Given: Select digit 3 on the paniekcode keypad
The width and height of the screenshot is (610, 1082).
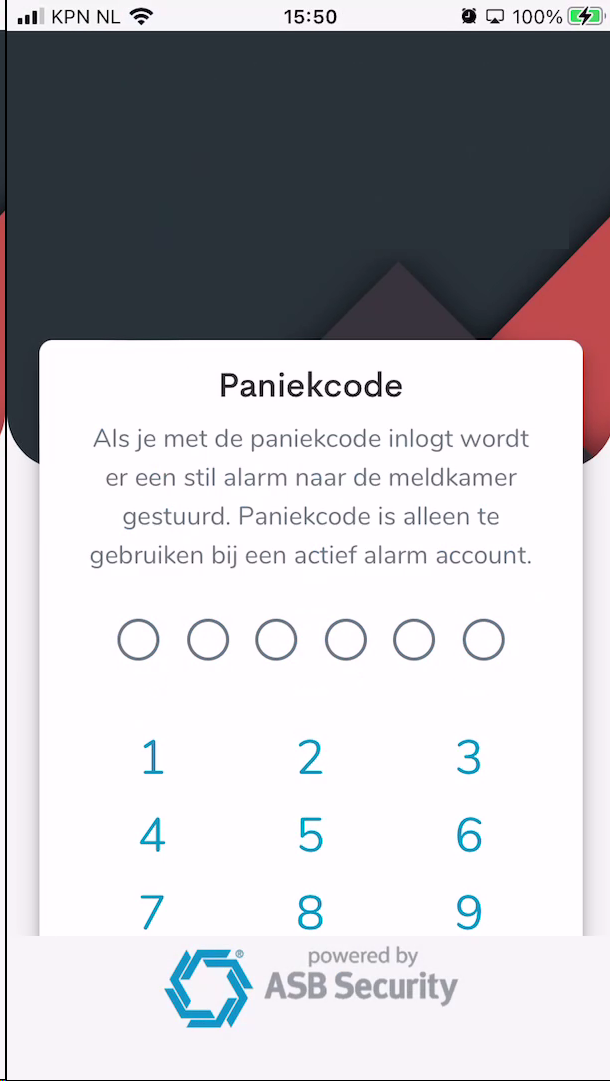Looking at the screenshot, I should [469, 757].
